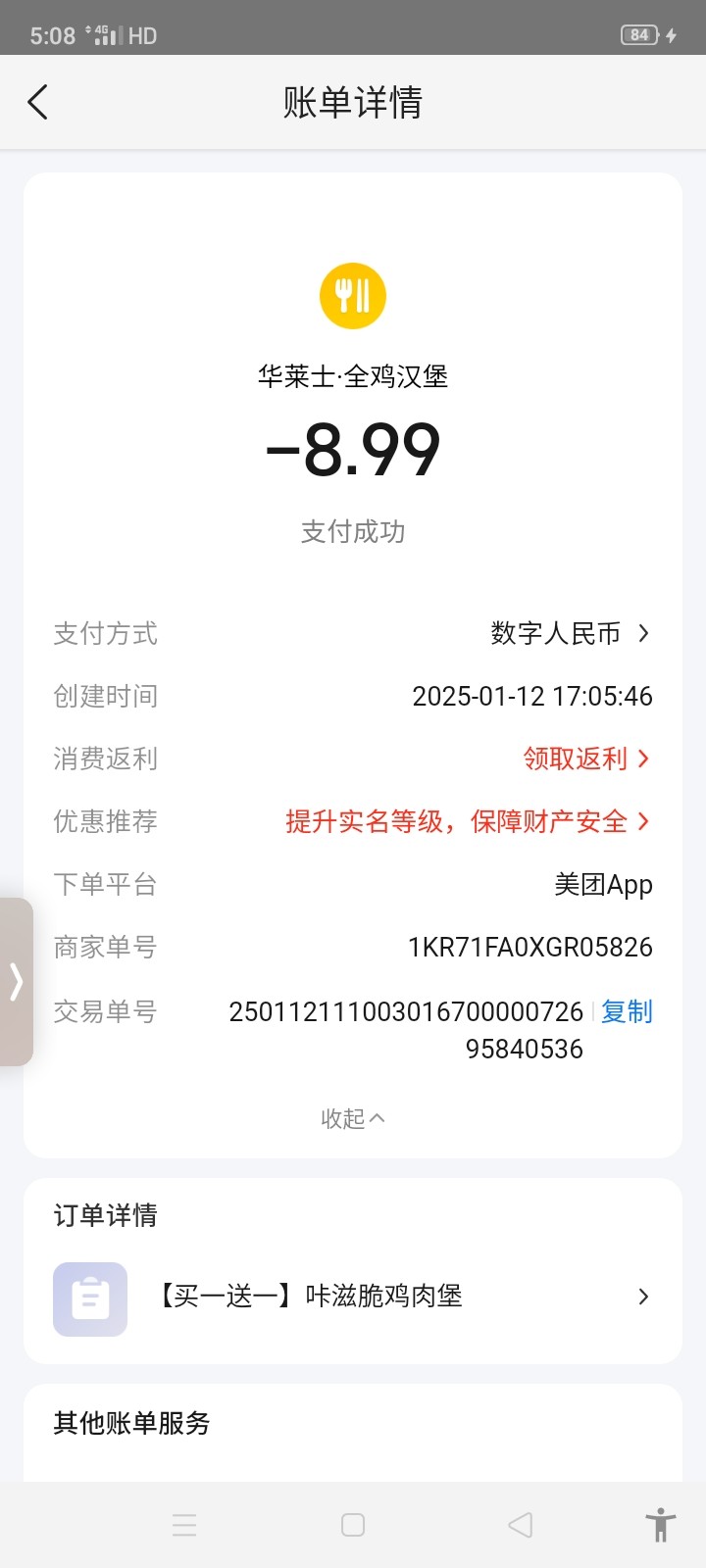Open the 咔滋脆鸡肉堡 order details

(353, 1297)
